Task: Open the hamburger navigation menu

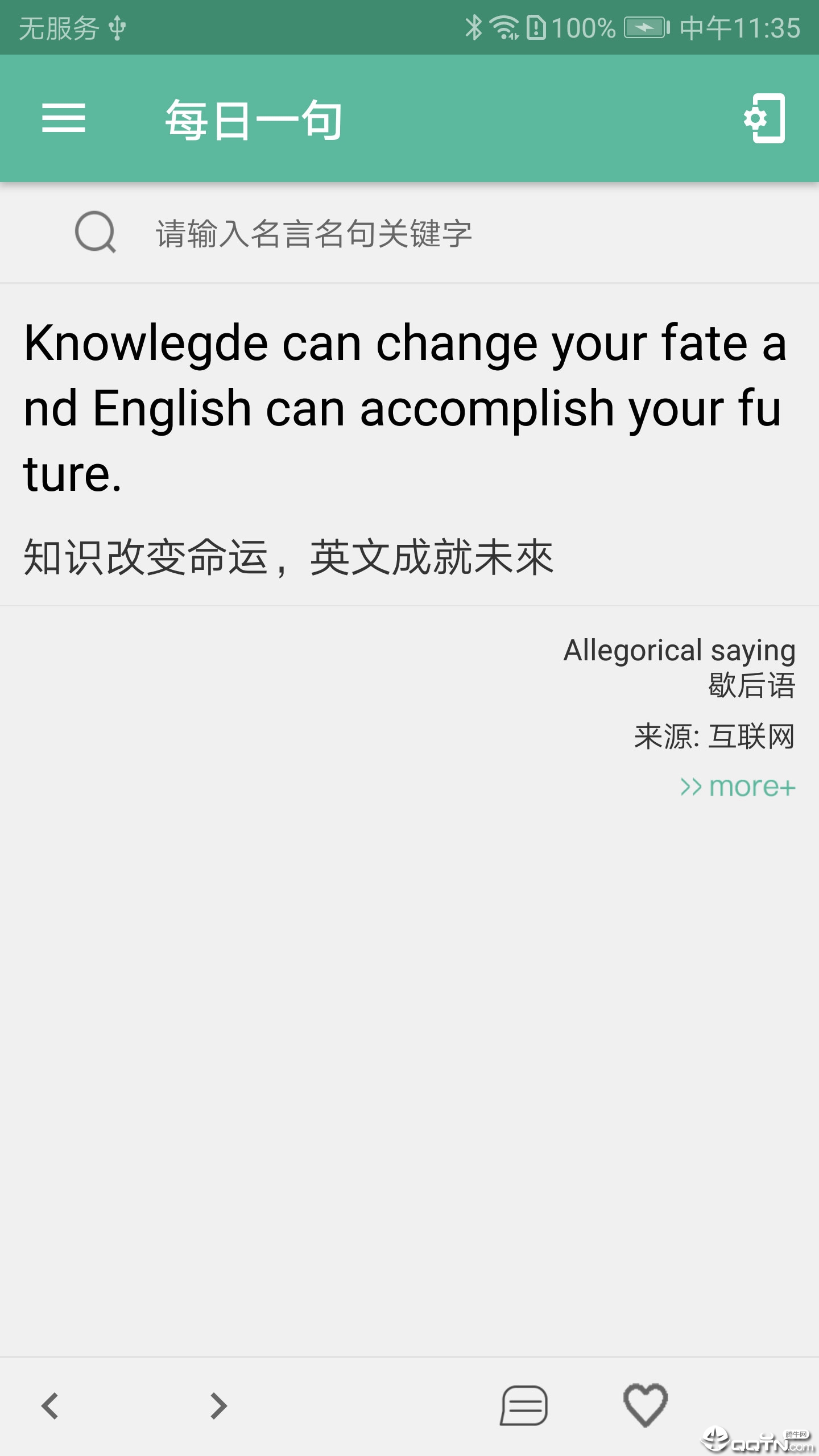Action: pyautogui.click(x=64, y=118)
